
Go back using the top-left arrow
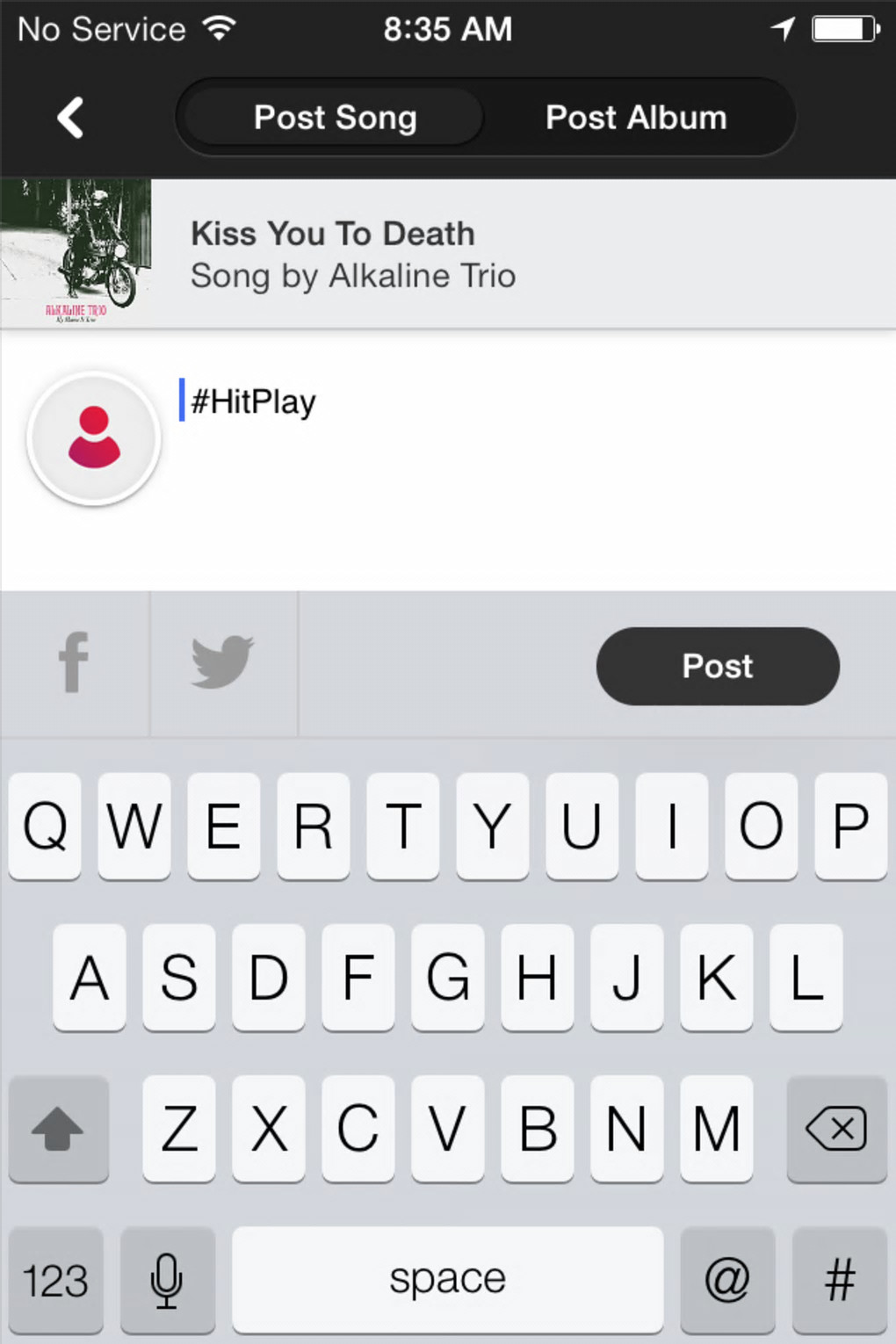[70, 118]
